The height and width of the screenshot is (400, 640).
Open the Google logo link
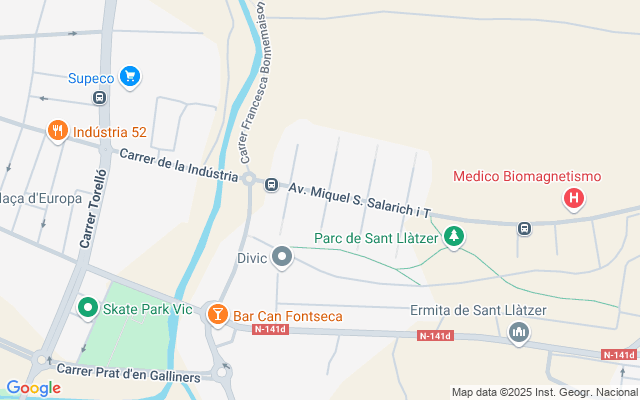[x=33, y=388]
